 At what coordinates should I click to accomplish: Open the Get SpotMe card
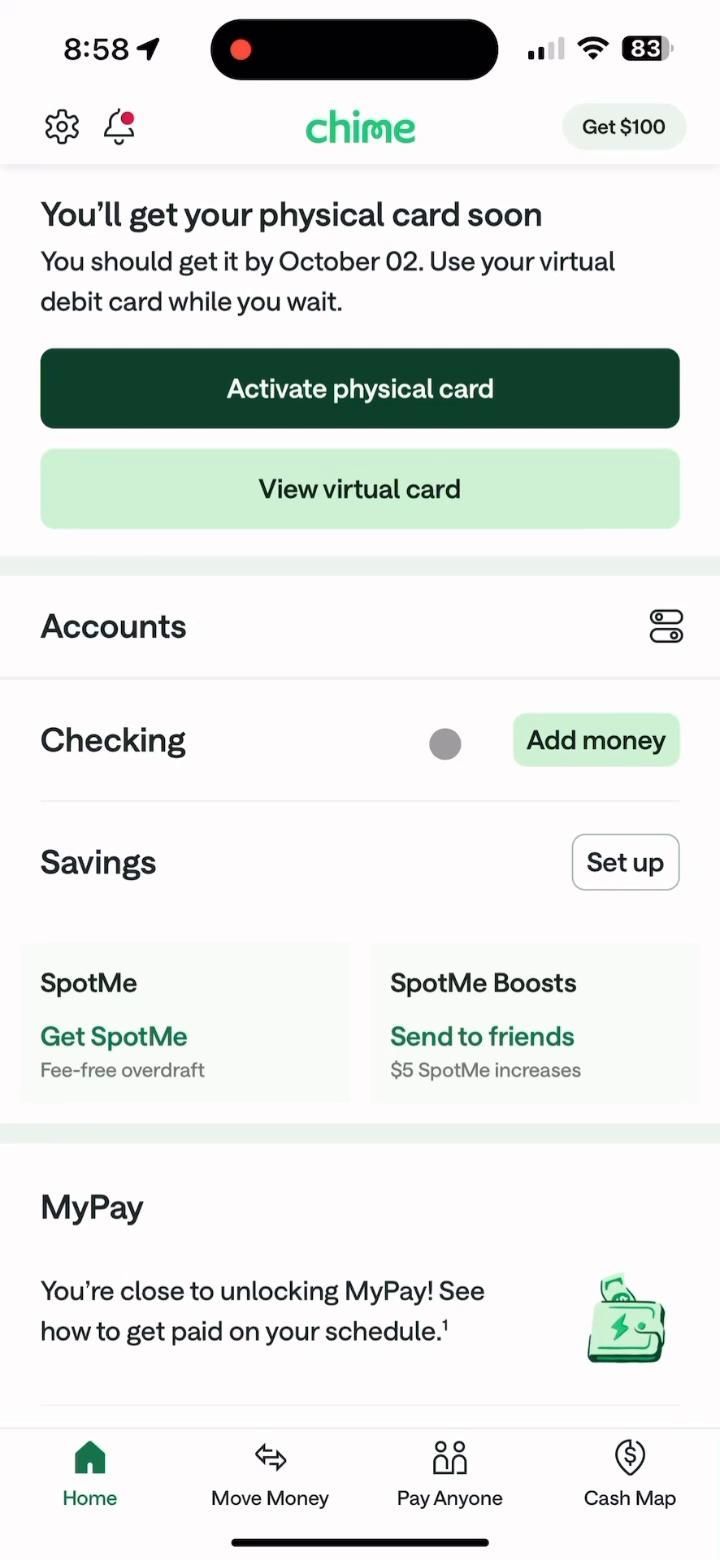(x=185, y=1024)
